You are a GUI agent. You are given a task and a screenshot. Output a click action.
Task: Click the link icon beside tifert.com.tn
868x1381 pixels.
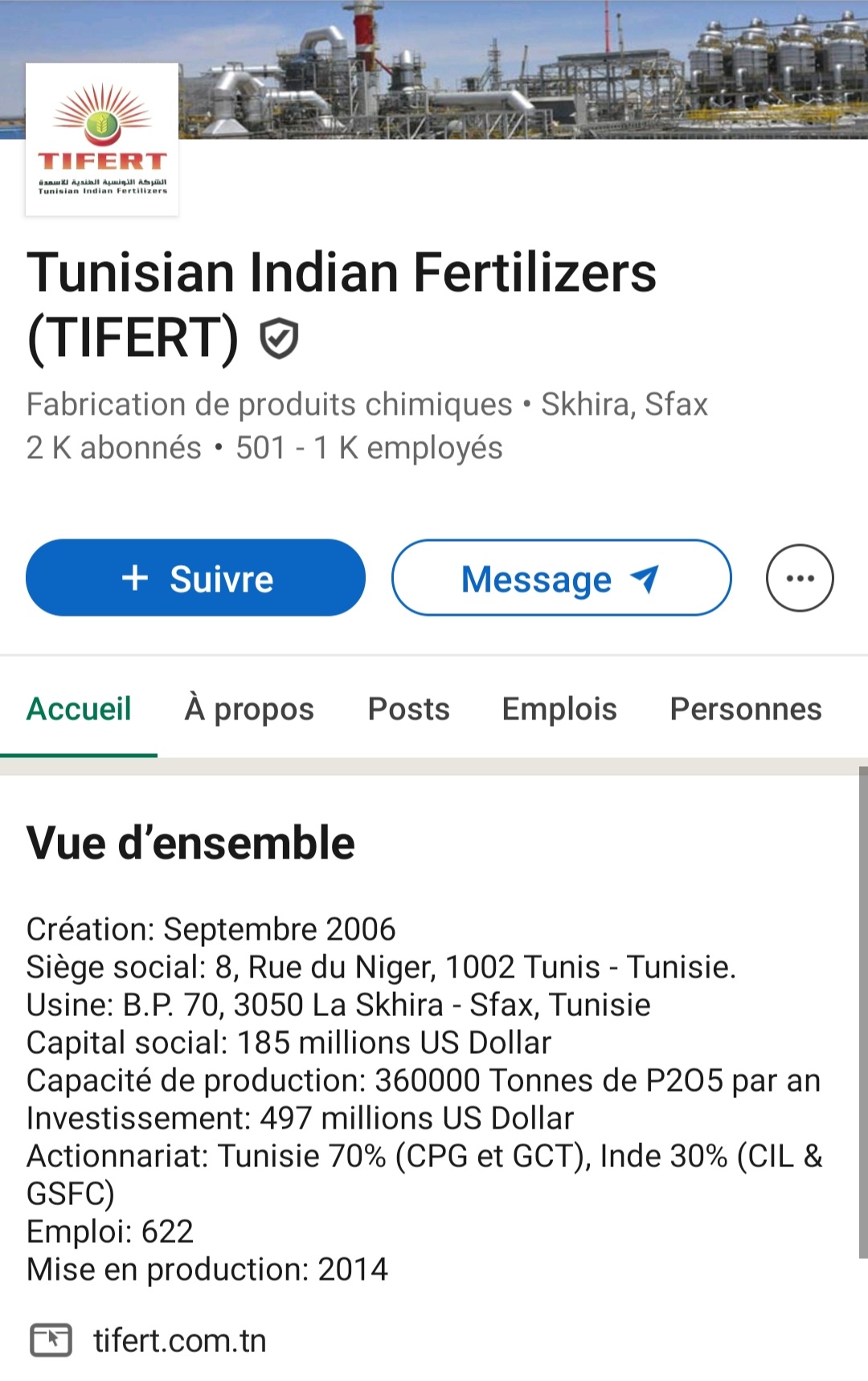(x=50, y=1339)
